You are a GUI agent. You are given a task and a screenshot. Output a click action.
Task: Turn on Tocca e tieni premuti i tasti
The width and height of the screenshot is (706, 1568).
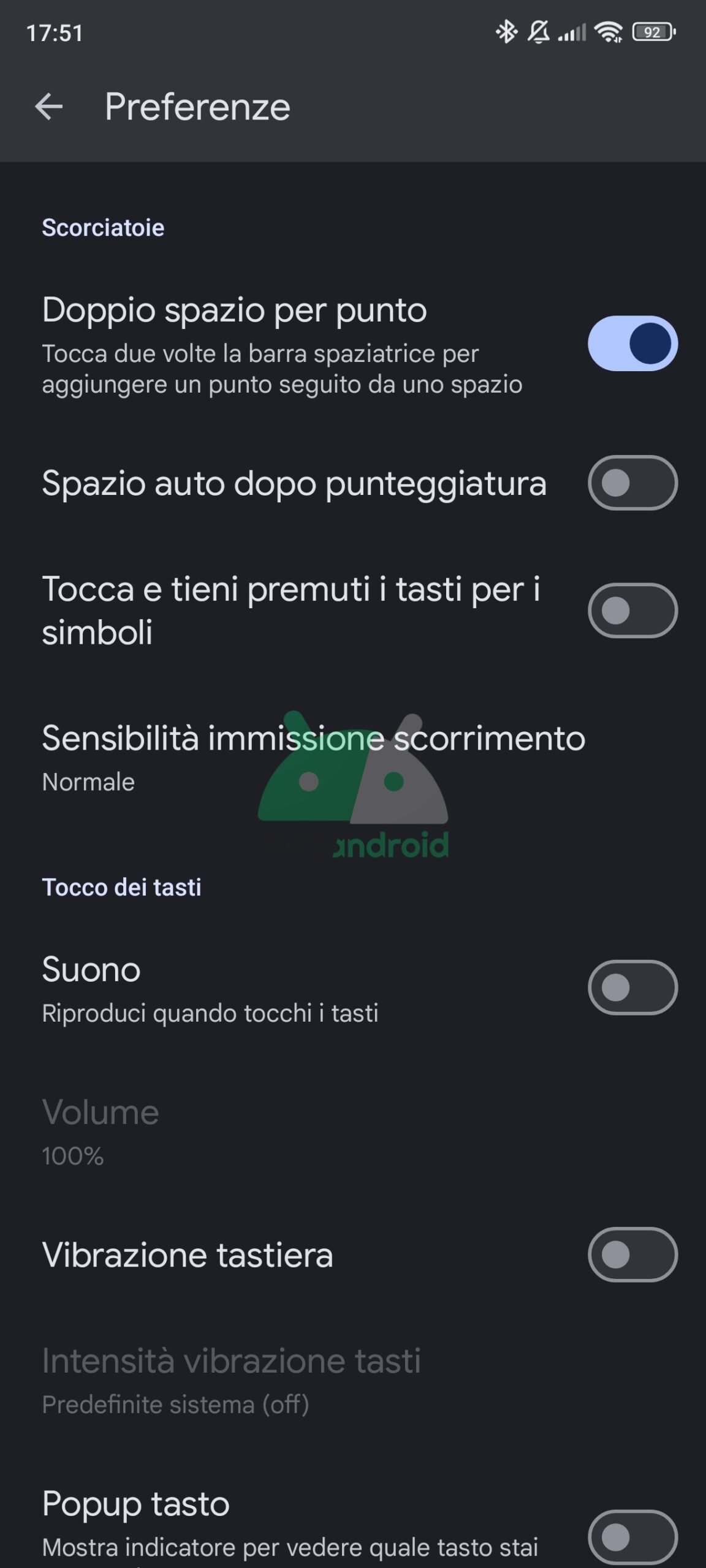point(632,611)
